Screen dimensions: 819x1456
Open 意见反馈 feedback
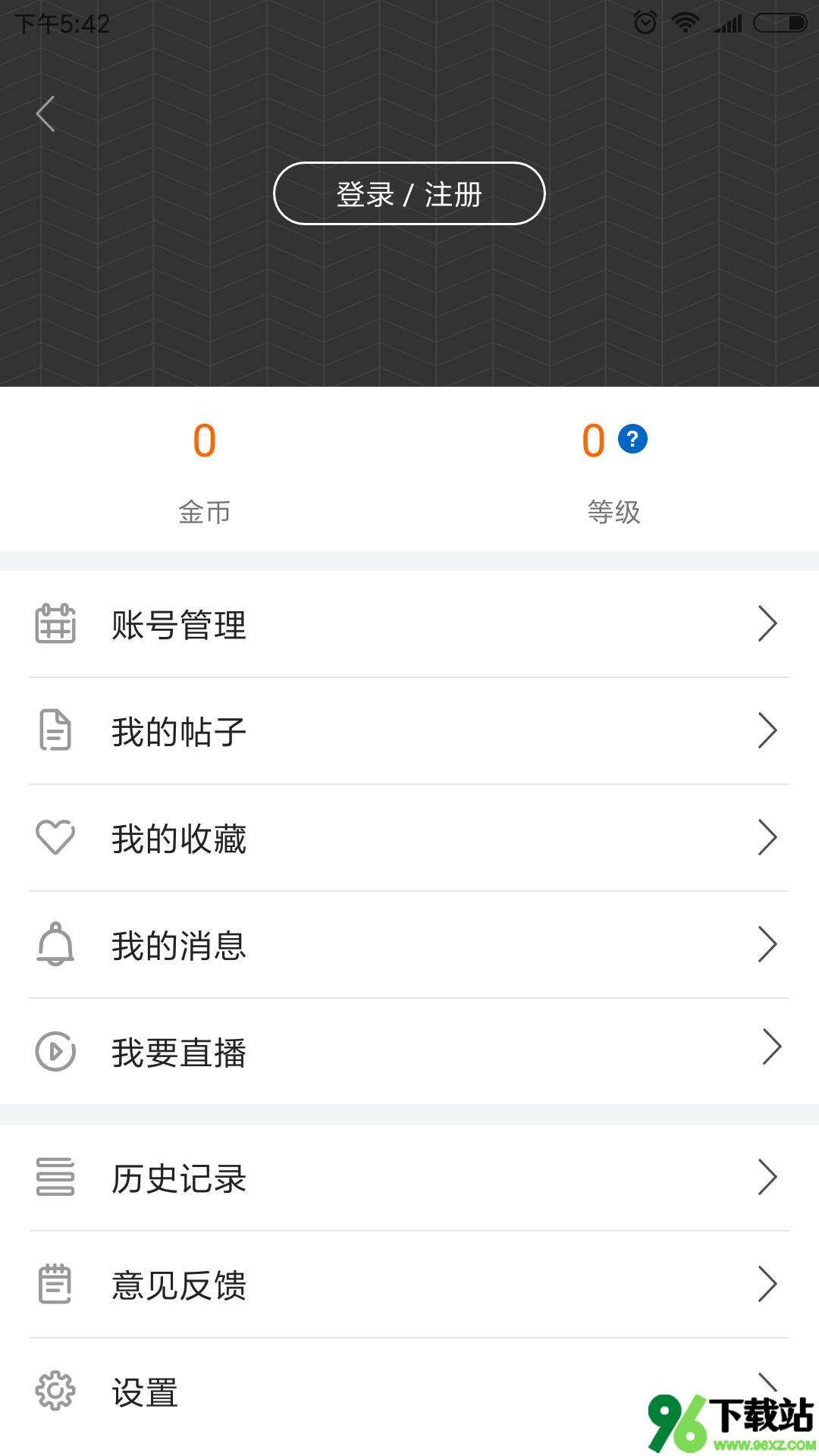point(409,1285)
